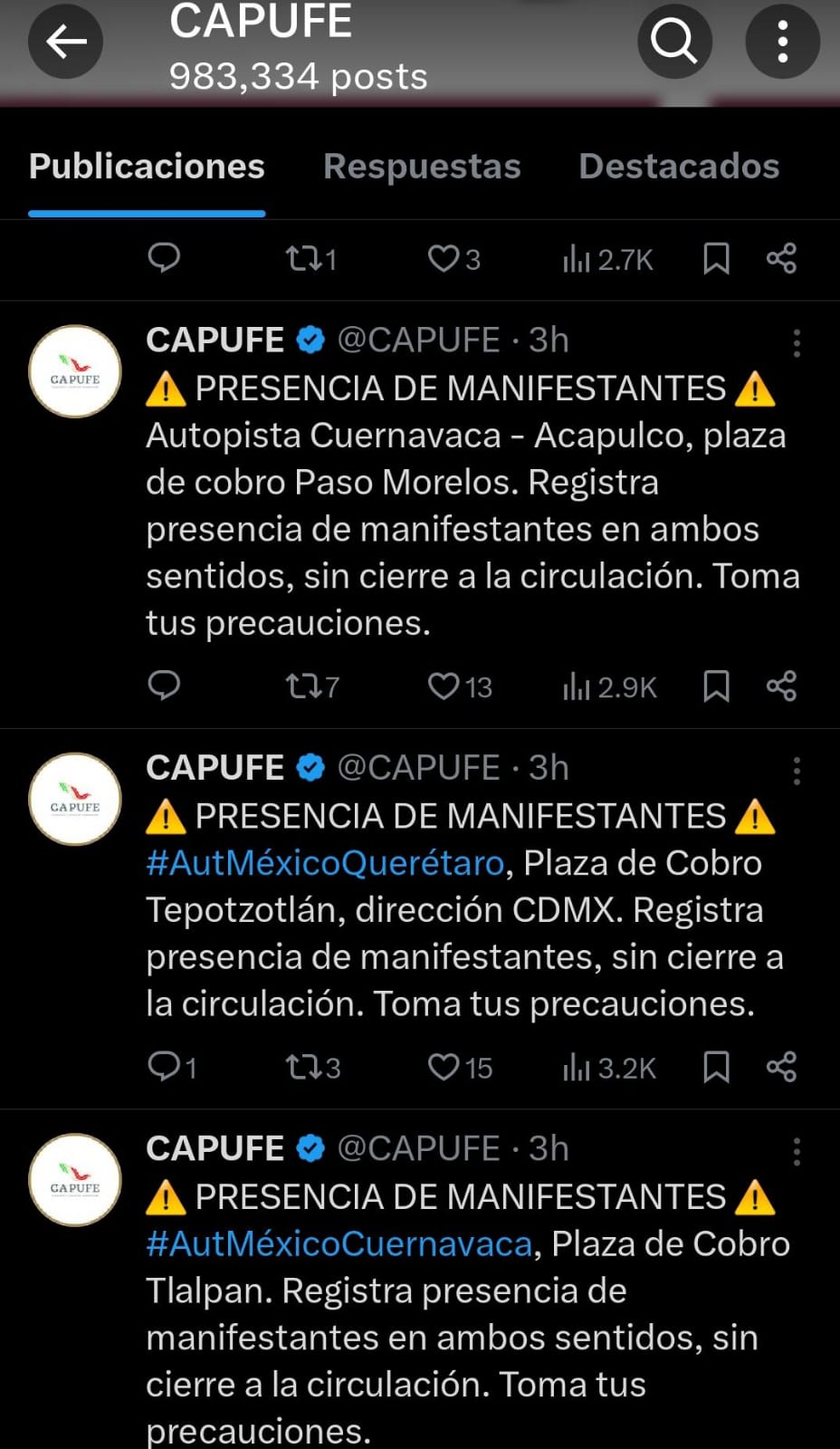
Task: Bookmark the Paso Morelos post
Action: (716, 686)
